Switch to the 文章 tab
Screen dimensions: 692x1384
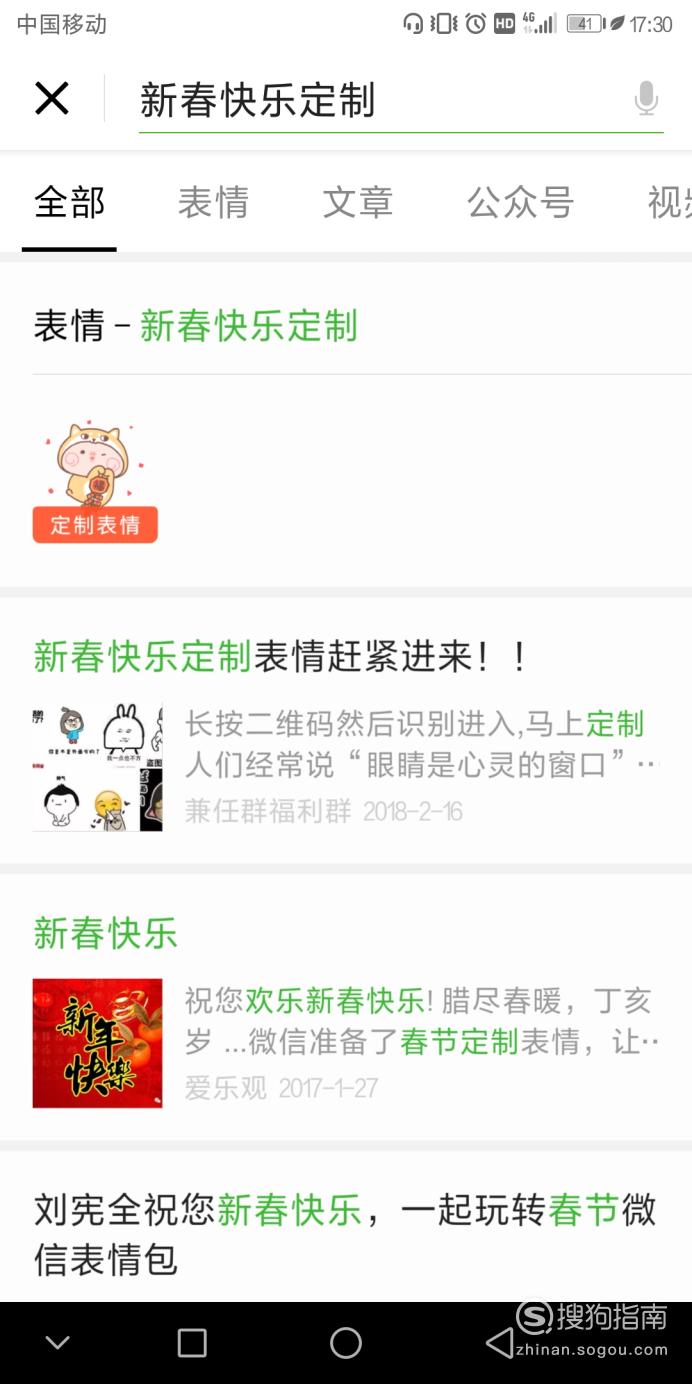pyautogui.click(x=357, y=203)
